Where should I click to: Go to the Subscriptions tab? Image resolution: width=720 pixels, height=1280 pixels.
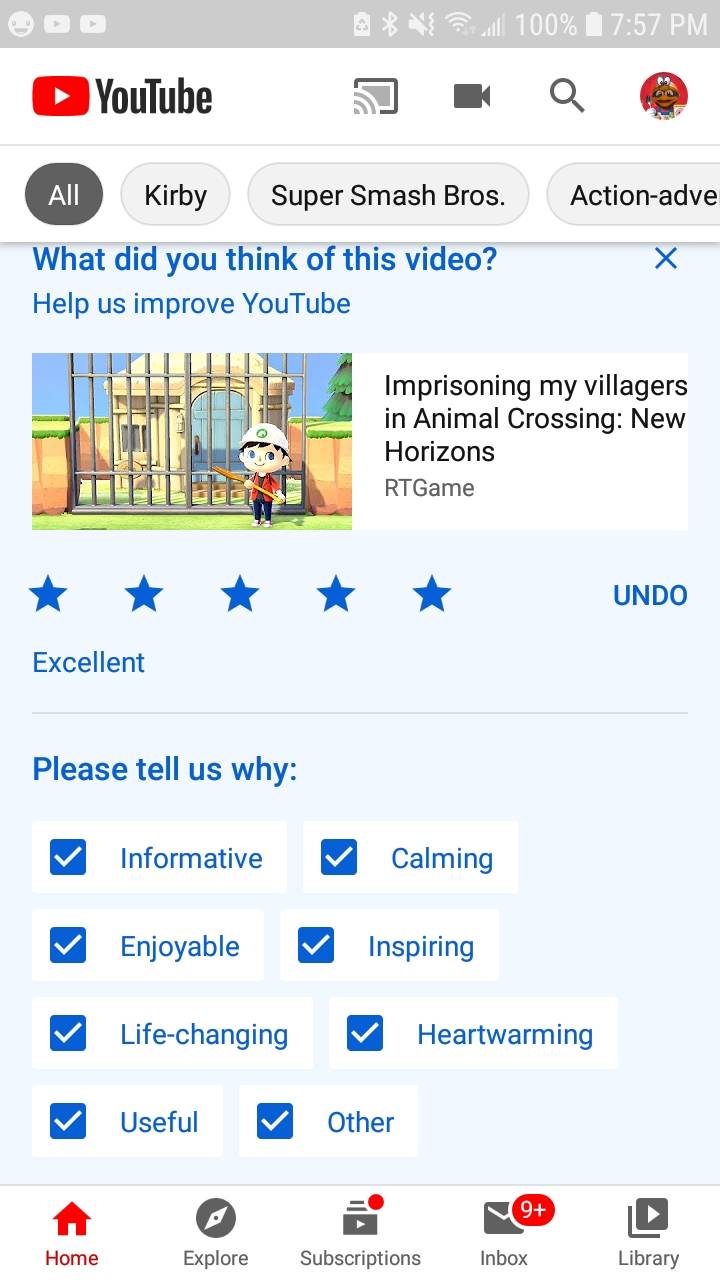tap(360, 1234)
